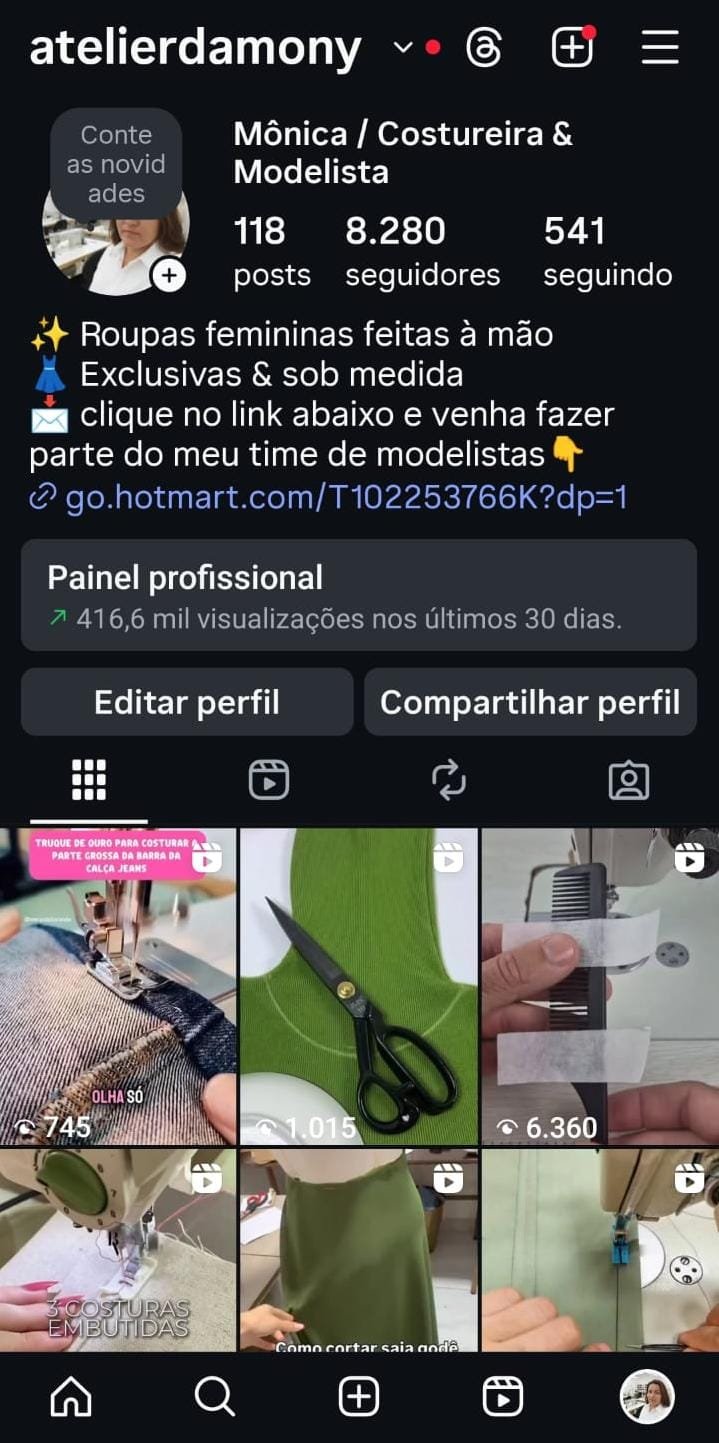Screen dimensions: 719x1443
Task: Expand the atelierdamony account switcher
Action: 403,47
